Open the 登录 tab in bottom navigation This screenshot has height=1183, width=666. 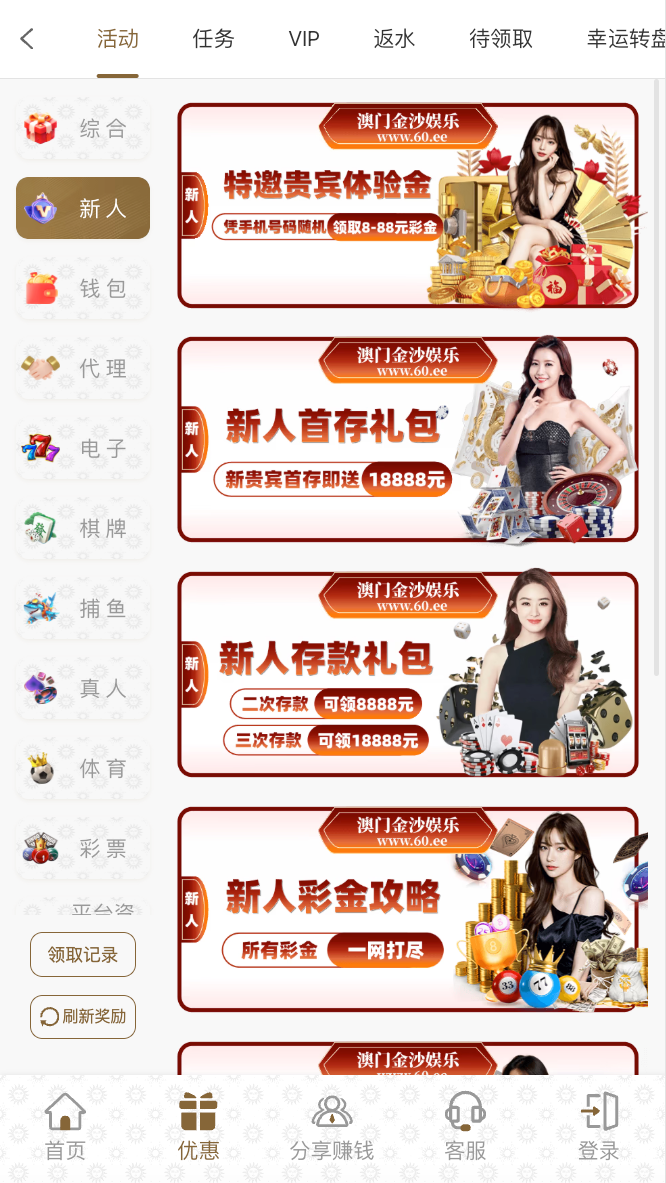599,1127
